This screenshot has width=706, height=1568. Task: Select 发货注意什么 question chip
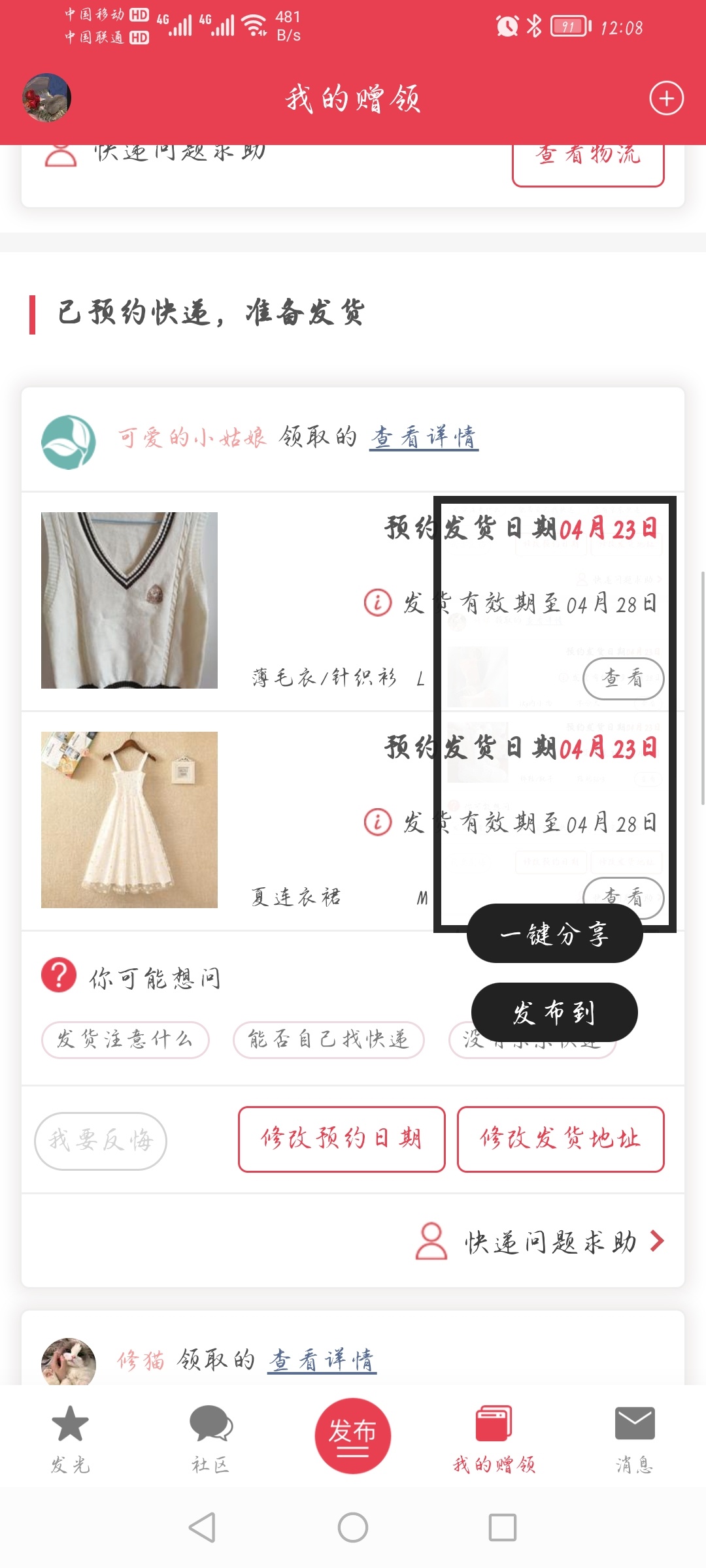click(125, 1039)
